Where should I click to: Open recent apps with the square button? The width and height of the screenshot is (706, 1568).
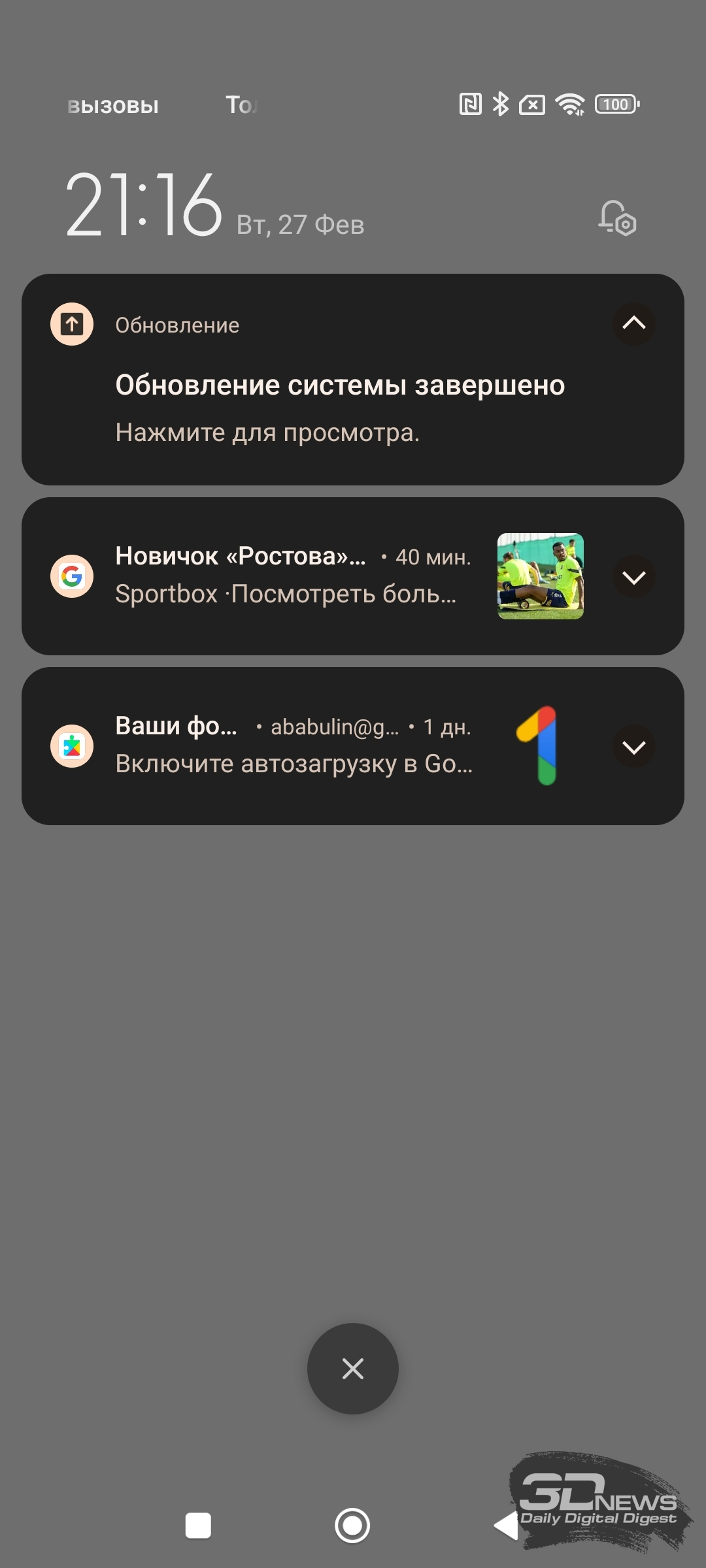198,1526
